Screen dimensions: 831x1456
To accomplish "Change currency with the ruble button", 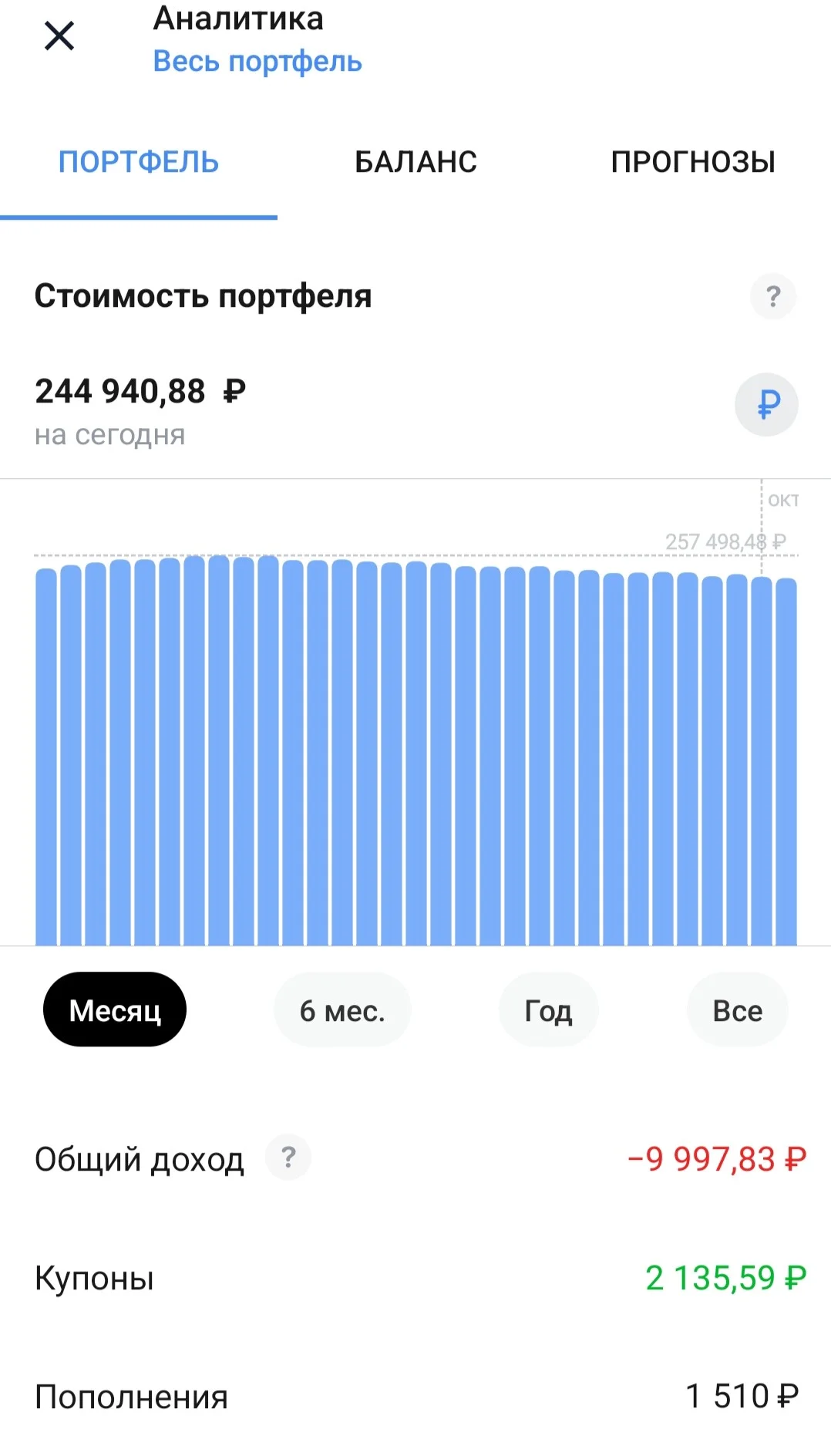I will [x=766, y=405].
